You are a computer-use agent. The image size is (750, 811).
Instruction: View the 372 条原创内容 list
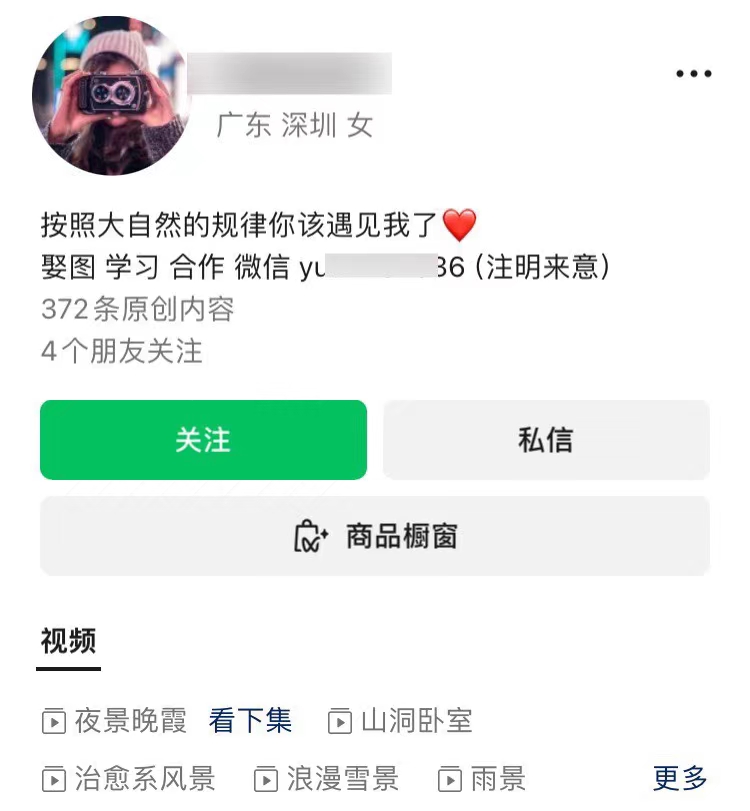[137, 312]
